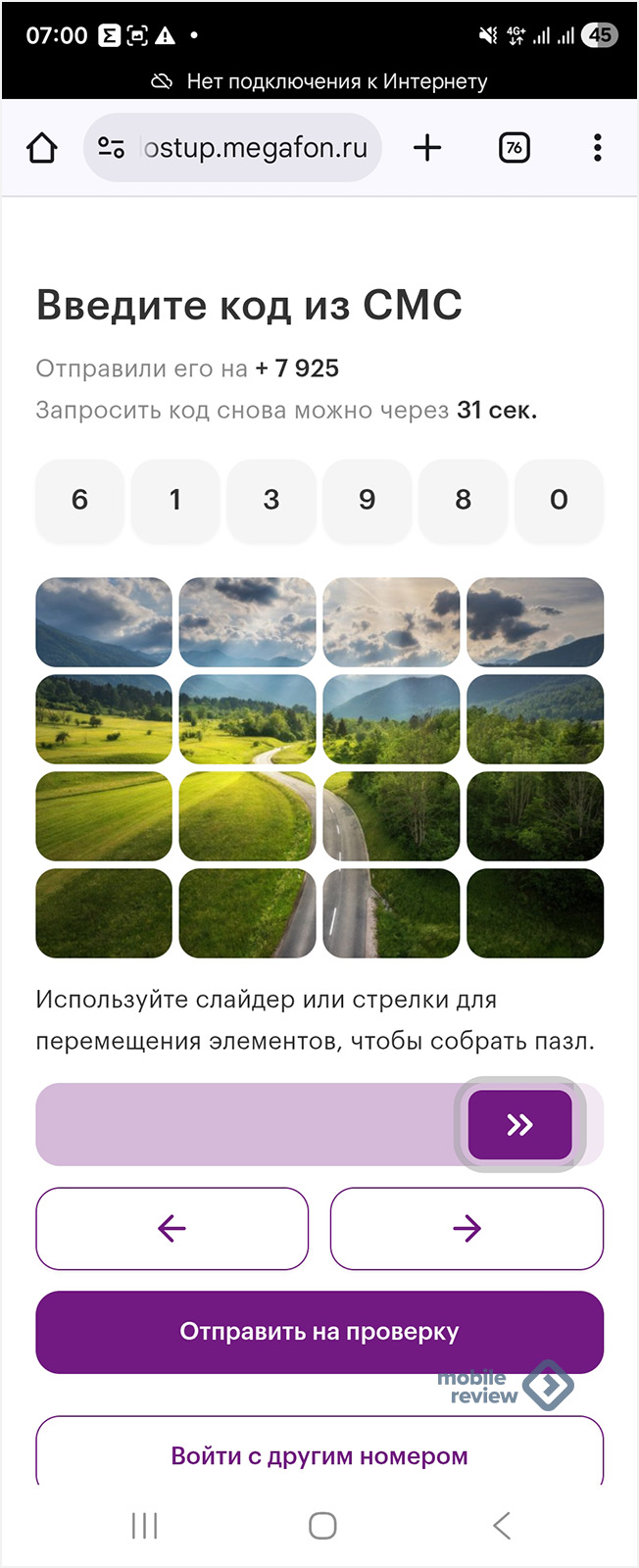This screenshot has width=639, height=1568.
Task: Select the code field containing 0
Action: [x=559, y=500]
